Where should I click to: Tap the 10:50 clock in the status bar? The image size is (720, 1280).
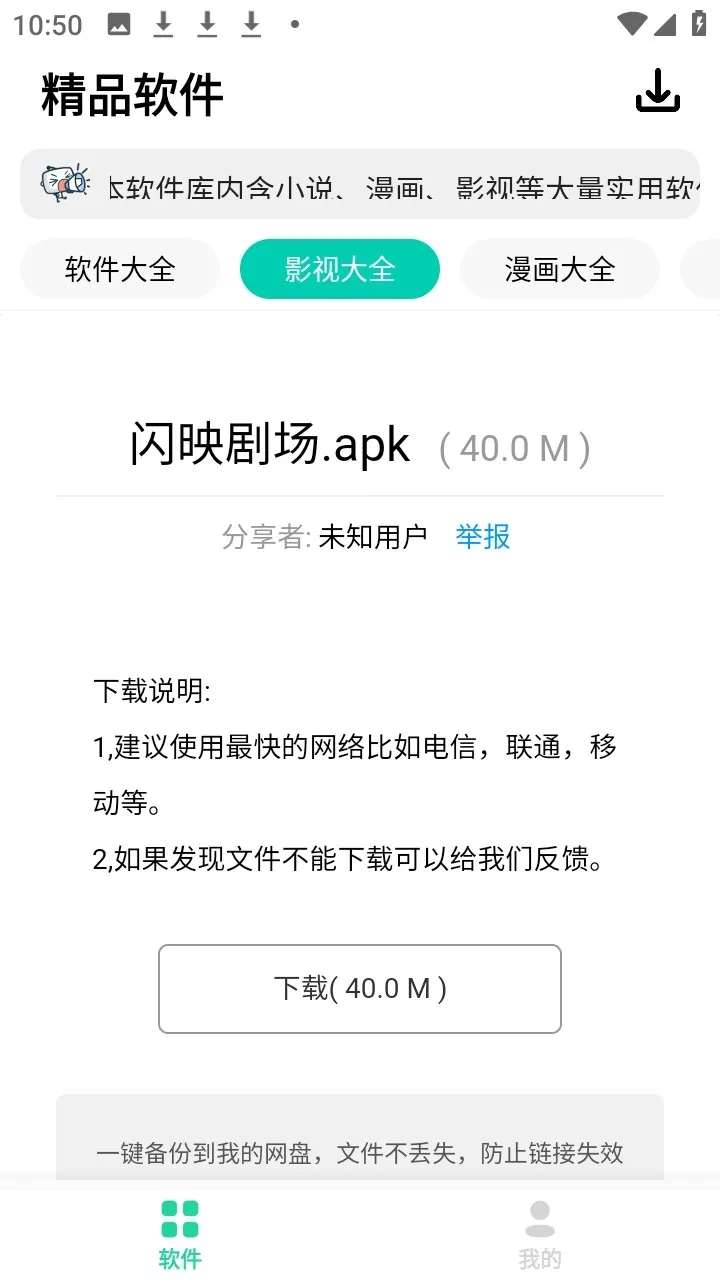point(47,23)
